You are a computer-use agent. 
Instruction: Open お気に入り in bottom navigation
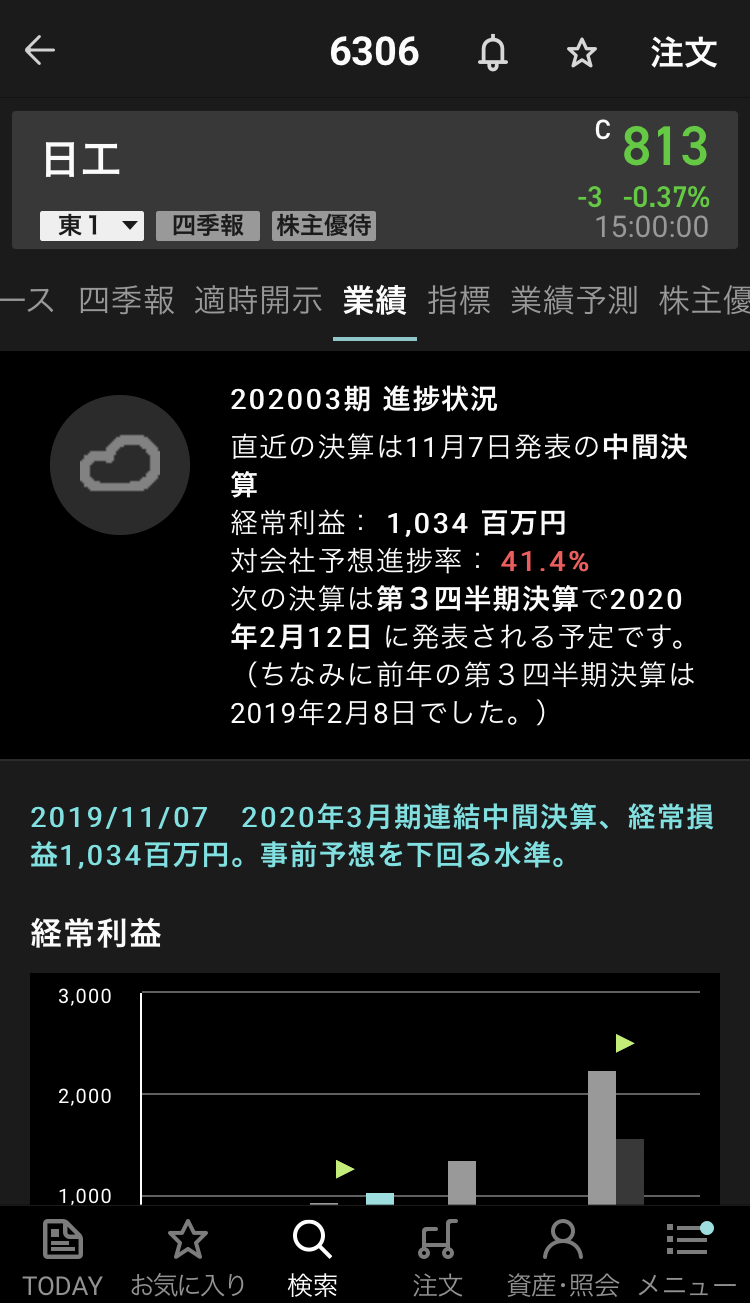point(187,1256)
